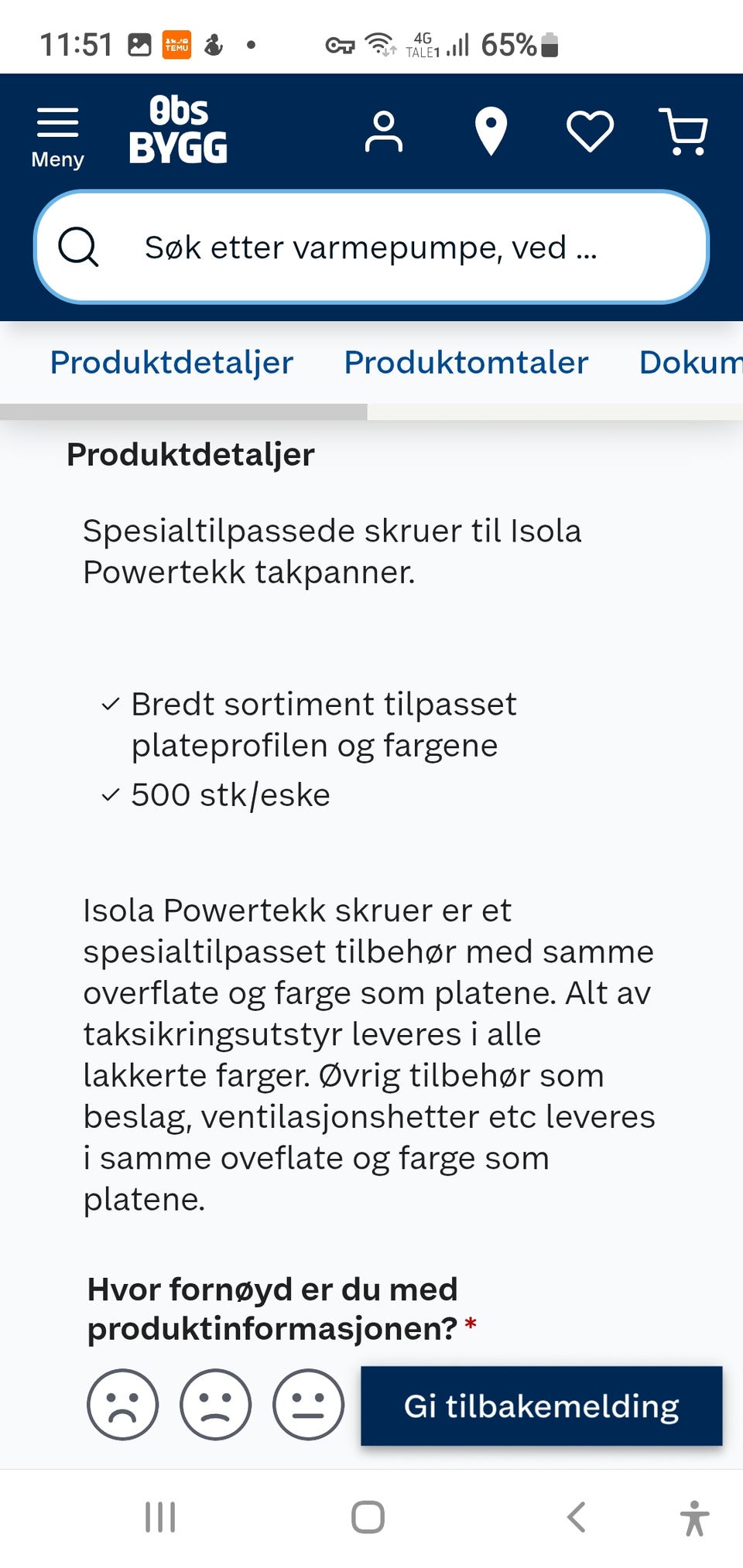Rate with the very unhappy face
743x1568 pixels.
[x=123, y=1404]
